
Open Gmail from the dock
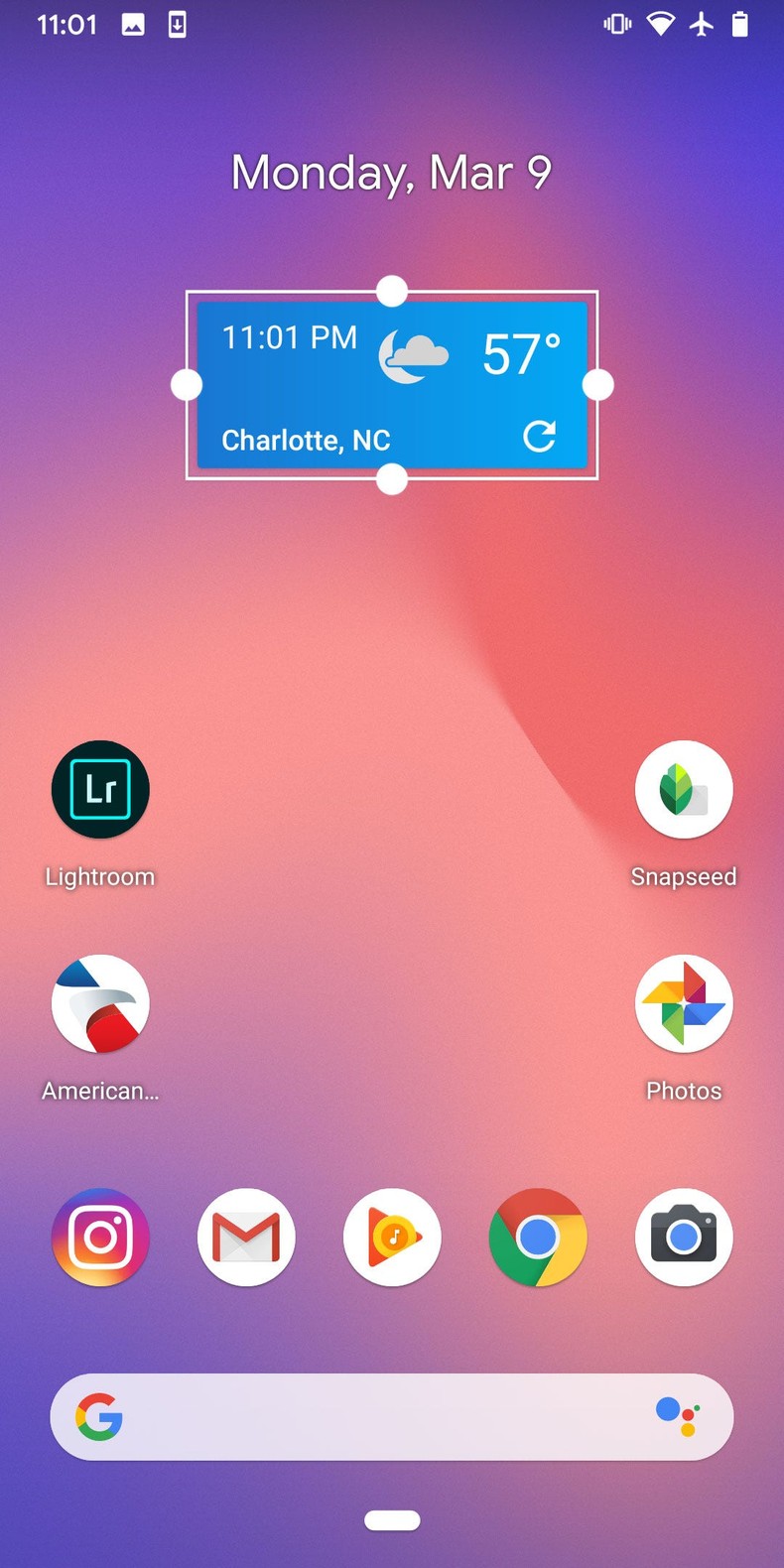coord(245,1238)
